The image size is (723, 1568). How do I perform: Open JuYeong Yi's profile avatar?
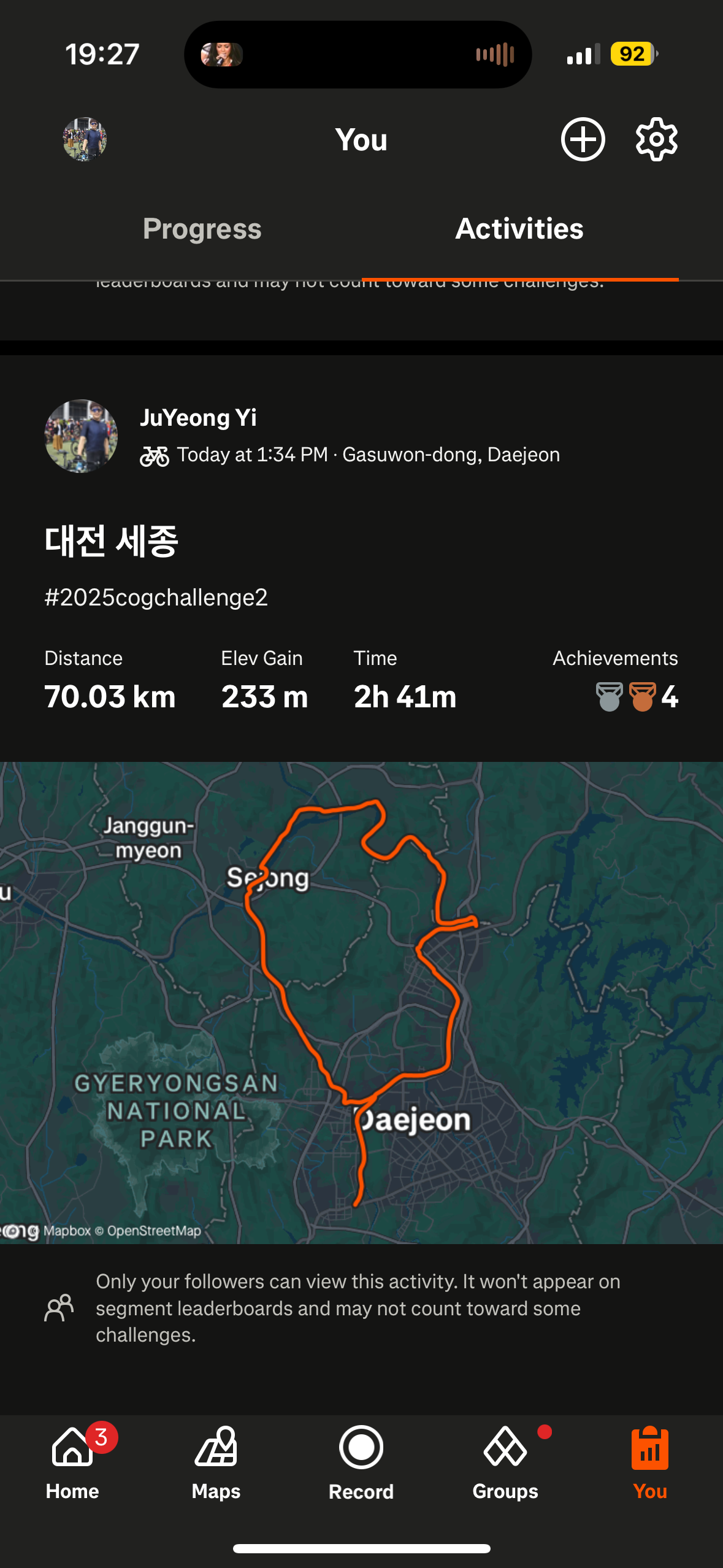[81, 436]
